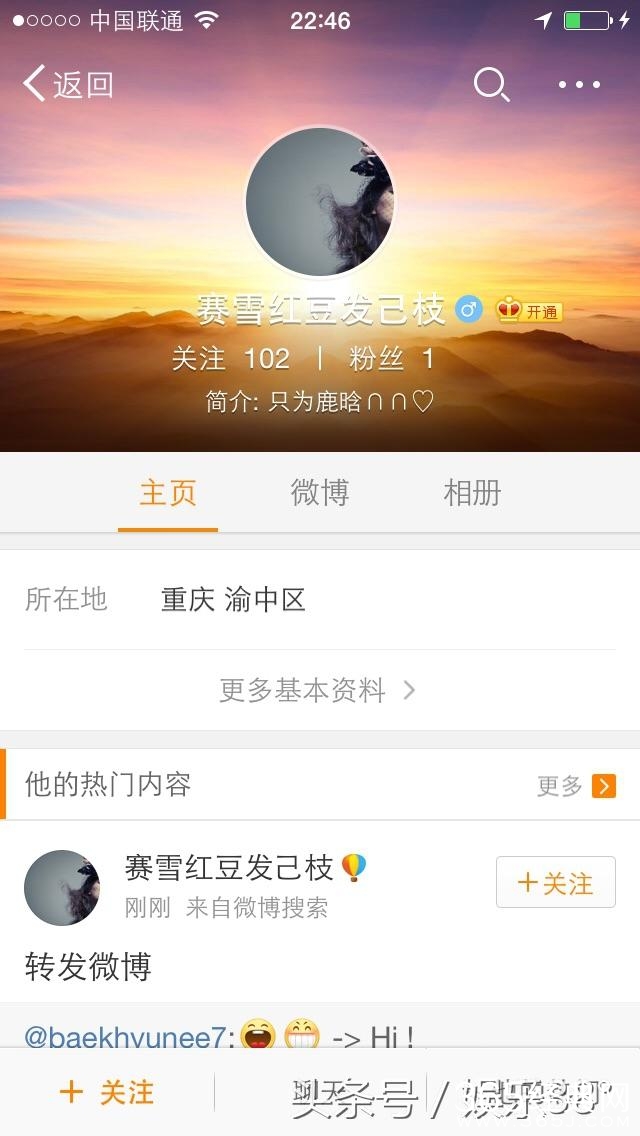Open the 关注 102 following list
640x1136 pixels.
[x=230, y=359]
